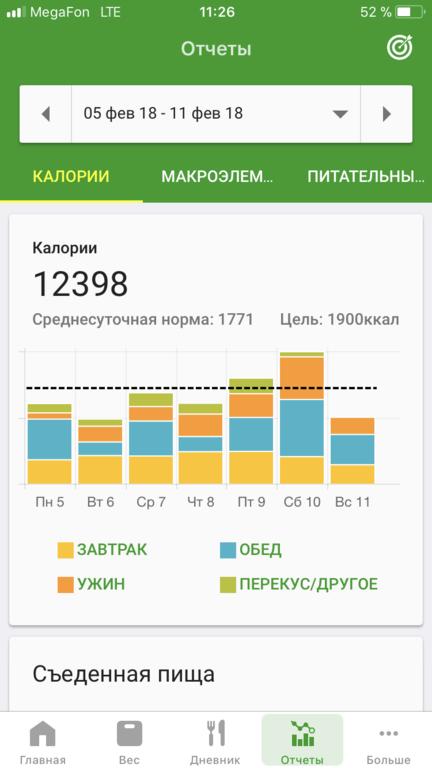Open the goals target icon
The height and width of the screenshot is (768, 432).
[x=400, y=48]
